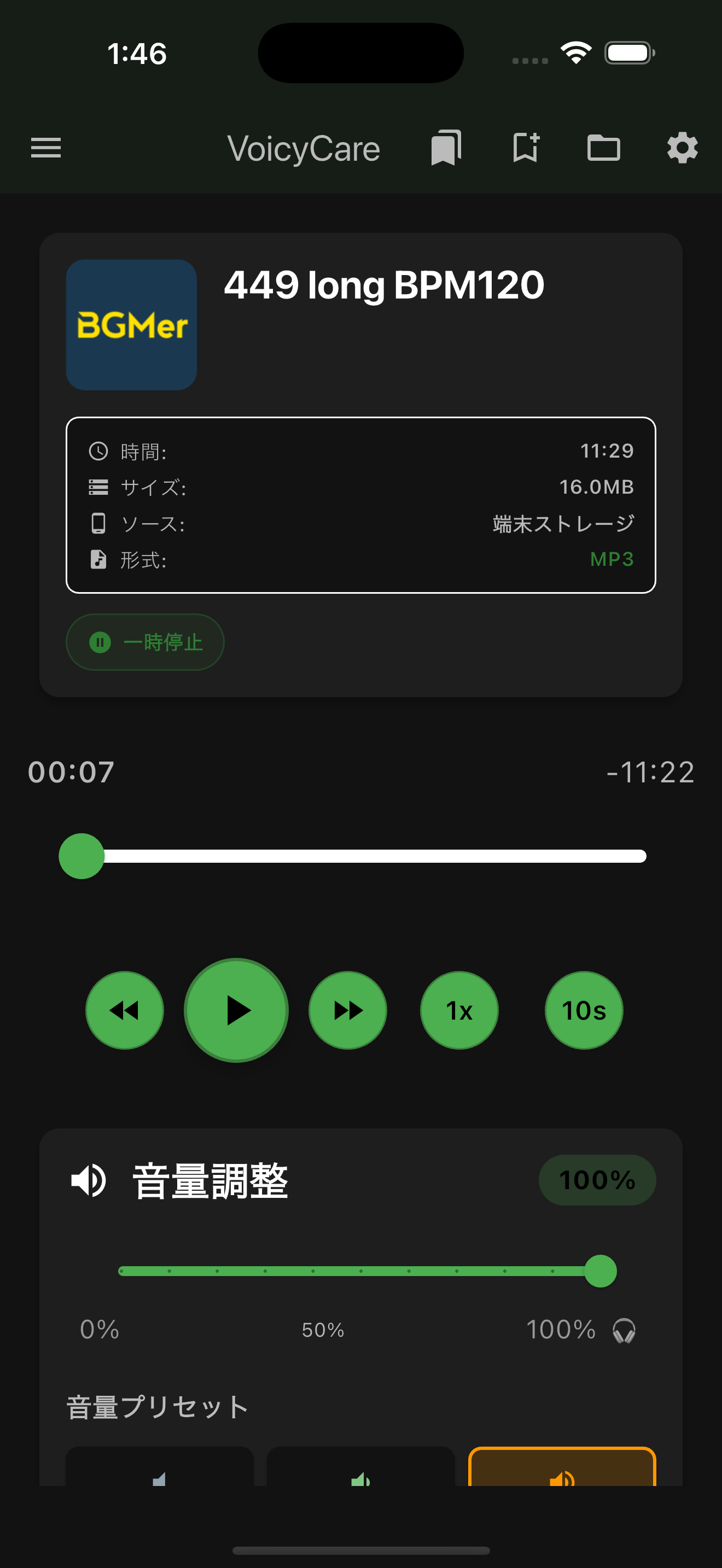The width and height of the screenshot is (722, 1568).
Task: Add a new bookmark
Action: 525,147
